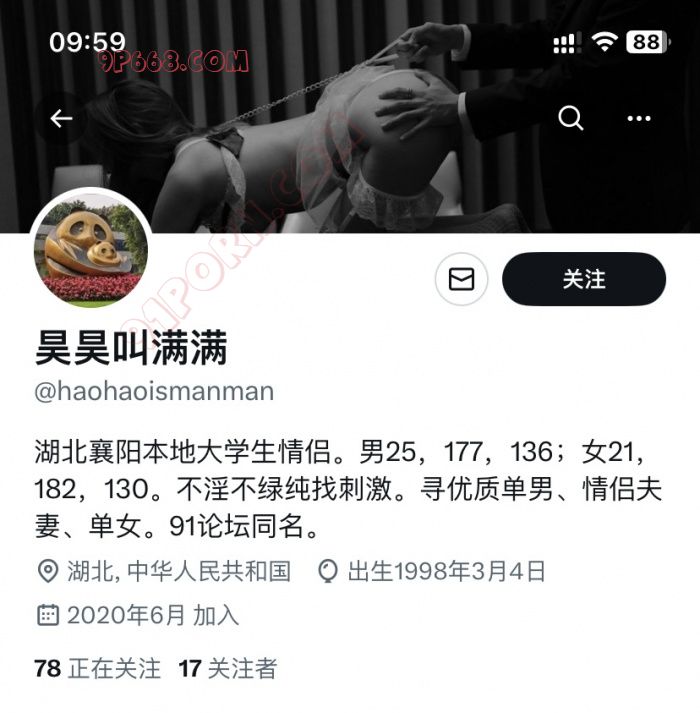
Task: View the 78 正在关注 following list
Action: [97, 668]
